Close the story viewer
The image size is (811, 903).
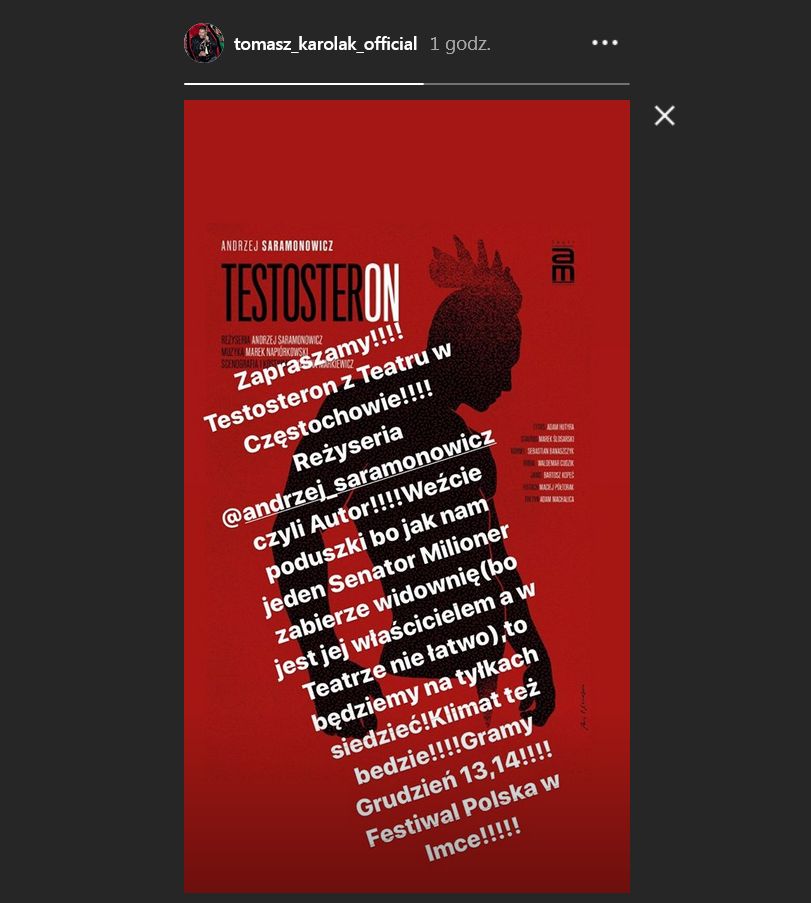click(664, 116)
